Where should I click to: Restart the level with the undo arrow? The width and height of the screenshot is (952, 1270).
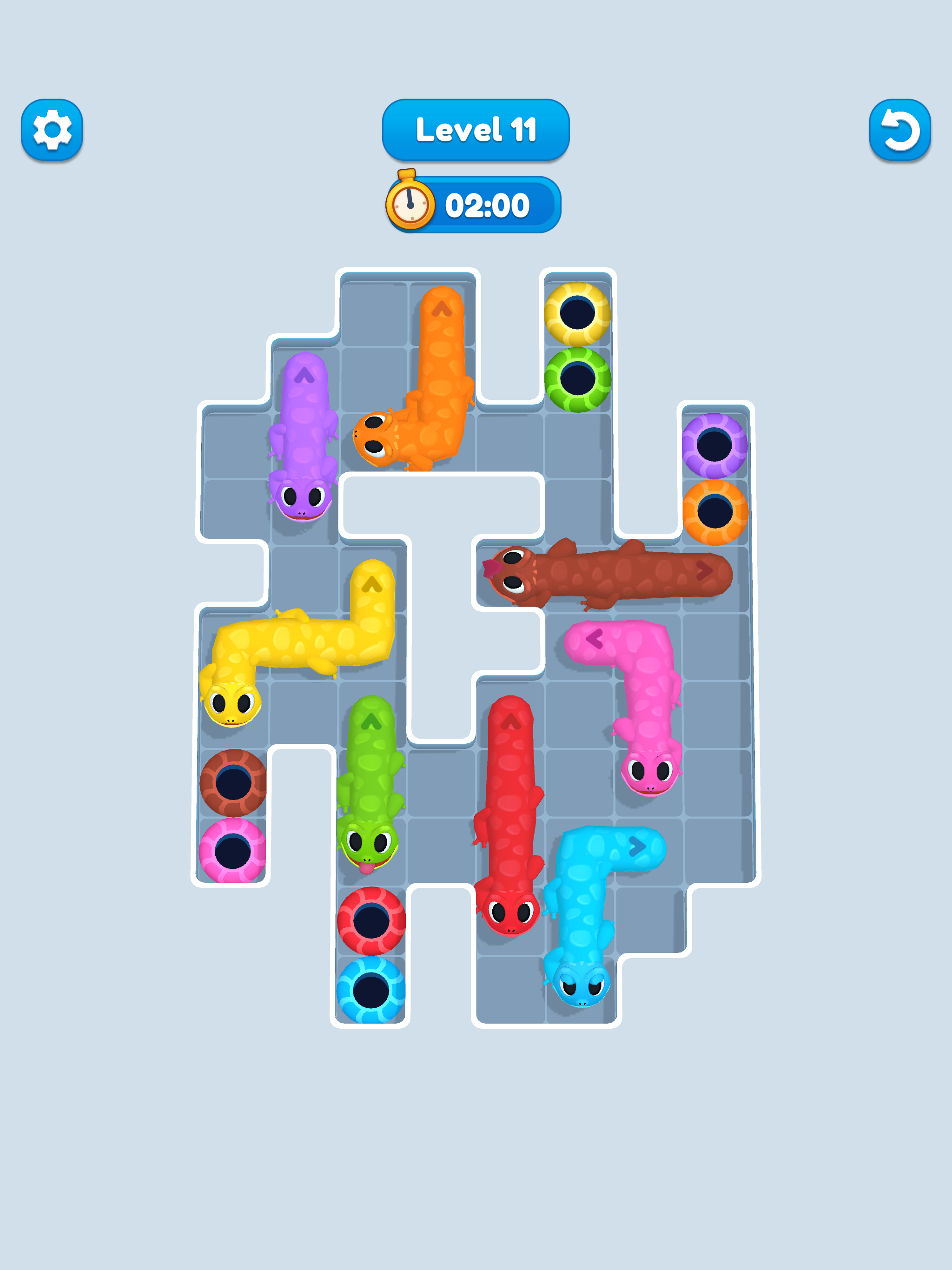899,130
